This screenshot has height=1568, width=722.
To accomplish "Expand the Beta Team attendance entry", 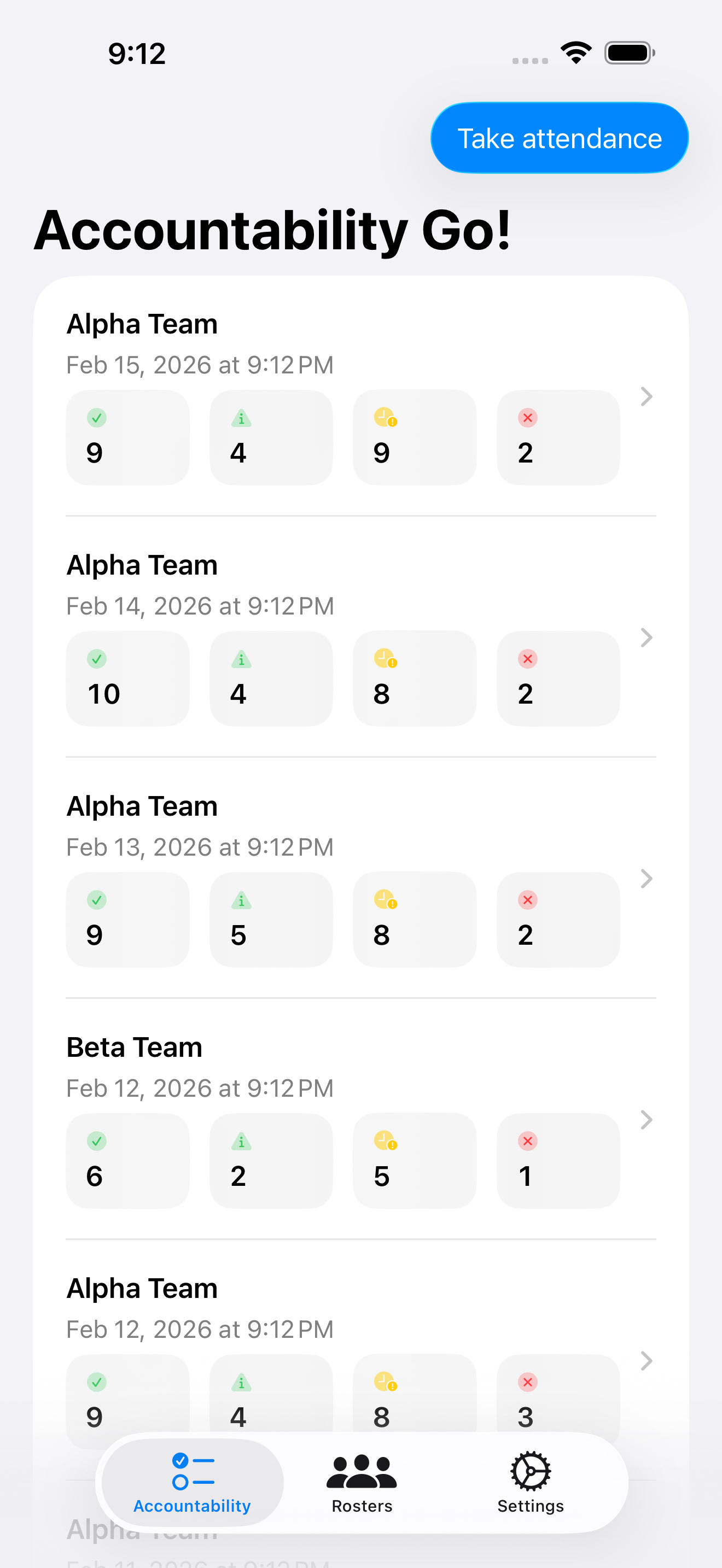I will 645,1120.
